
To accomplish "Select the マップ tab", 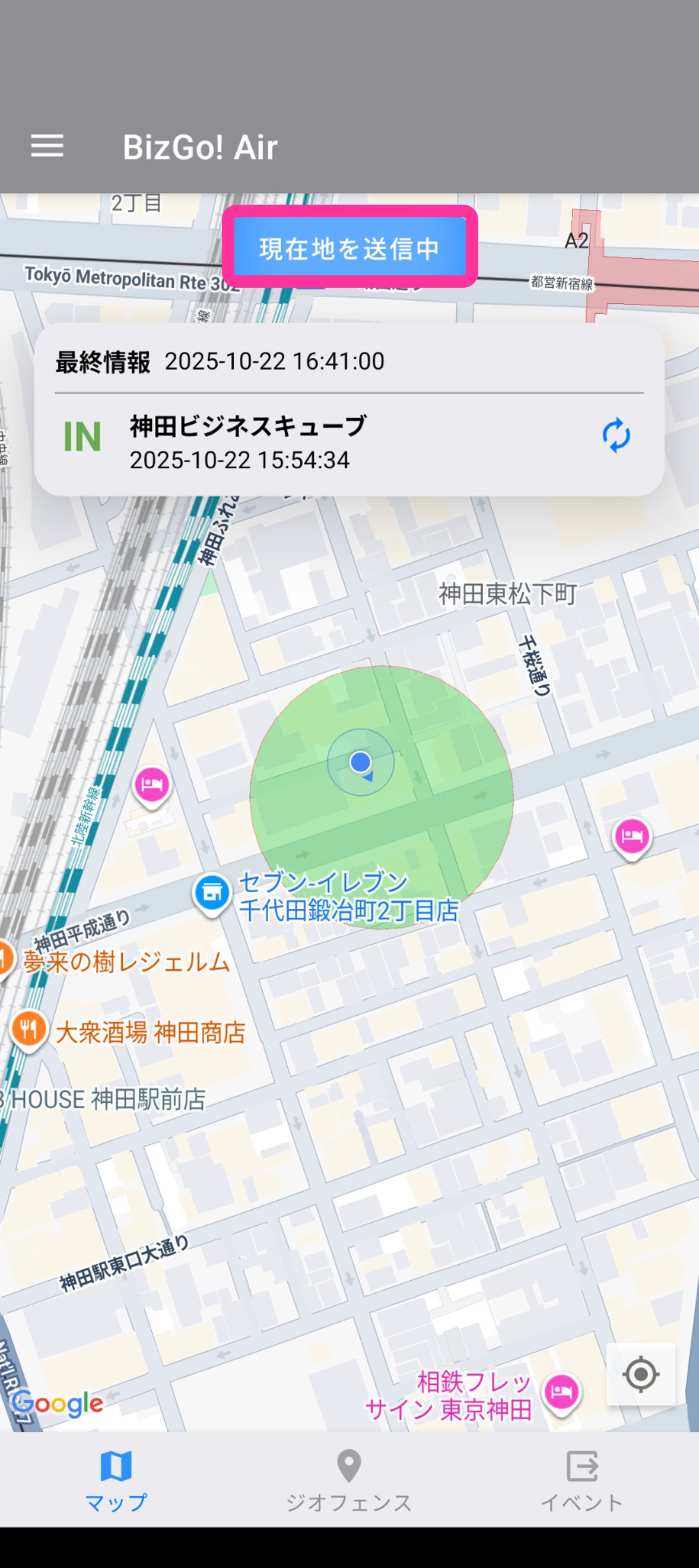I will click(x=116, y=1481).
